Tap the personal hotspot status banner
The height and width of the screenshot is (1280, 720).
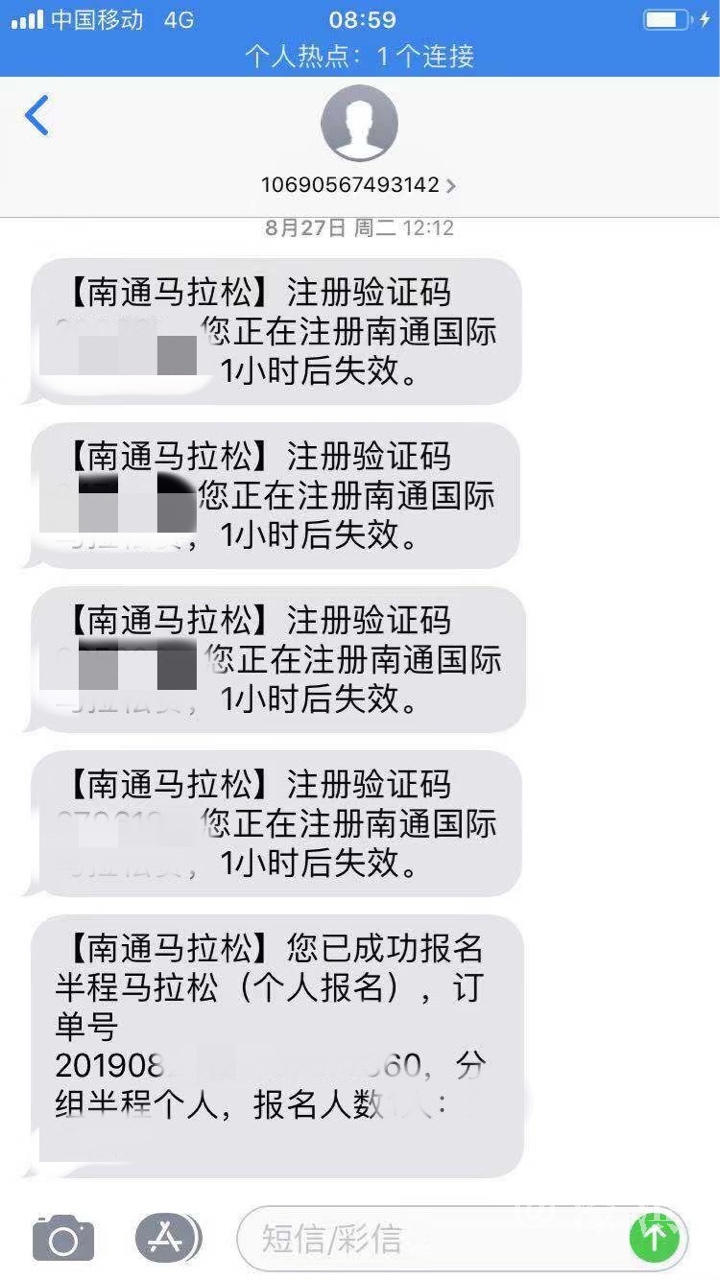click(x=360, y=56)
